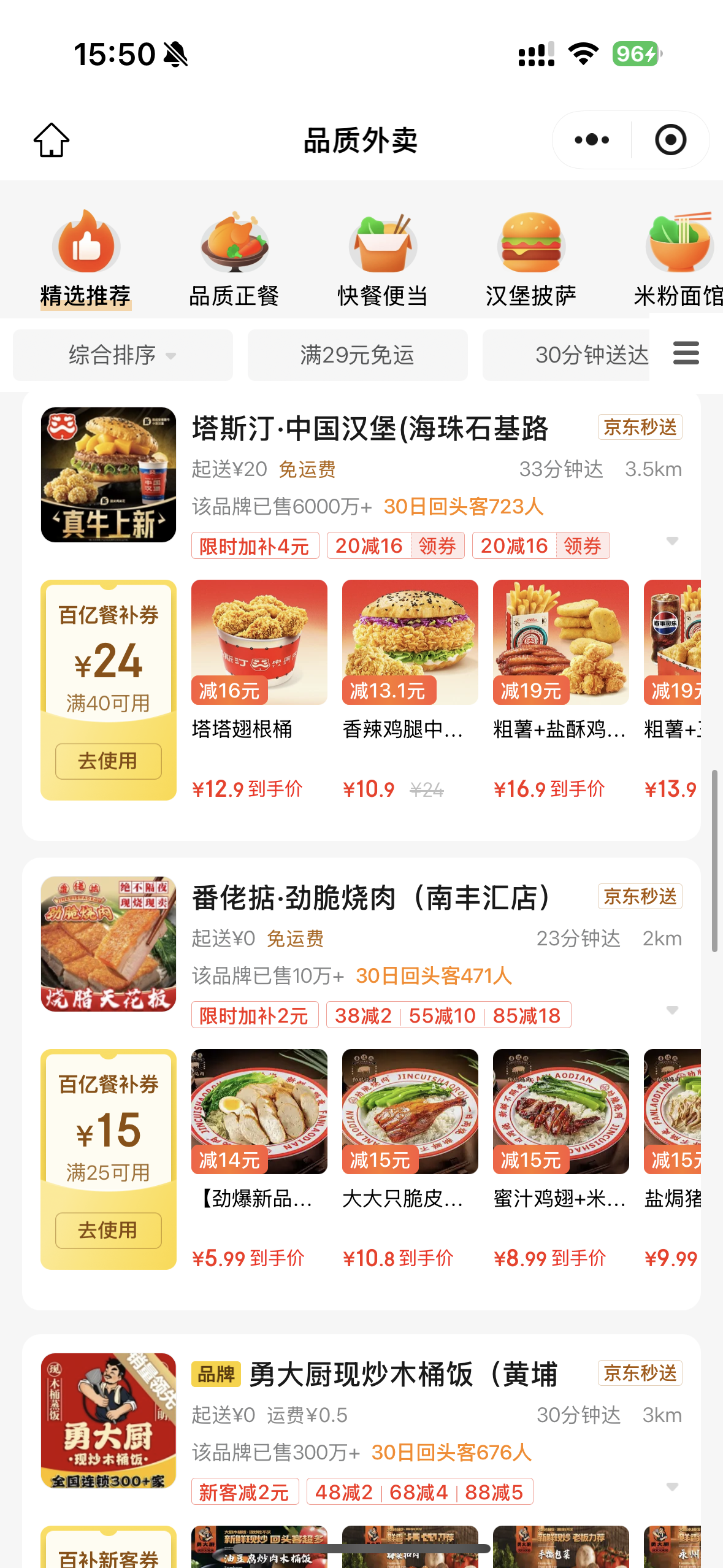The height and width of the screenshot is (1568, 723).
Task: Expand 塔斯汀 promotion tags arrow
Action: click(x=672, y=541)
